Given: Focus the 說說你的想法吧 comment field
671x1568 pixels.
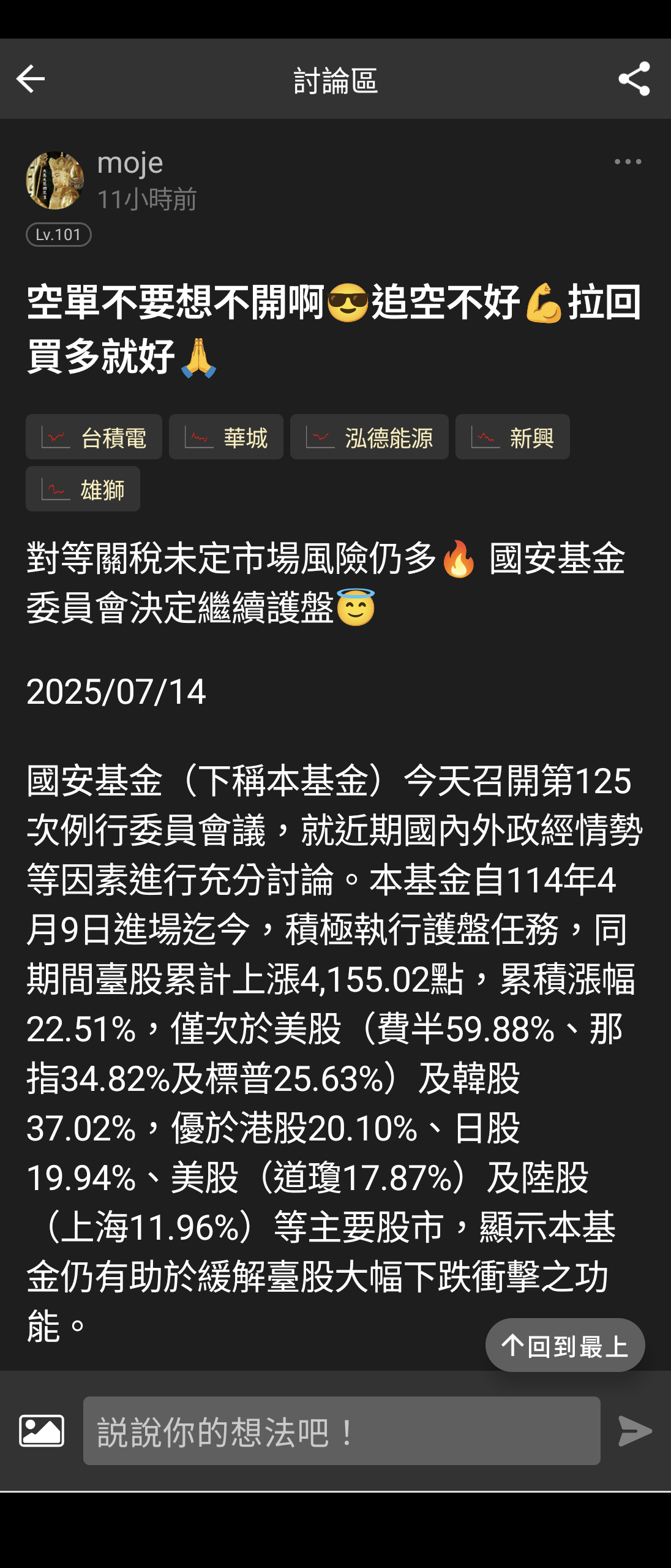Looking at the screenshot, I should pyautogui.click(x=342, y=1431).
